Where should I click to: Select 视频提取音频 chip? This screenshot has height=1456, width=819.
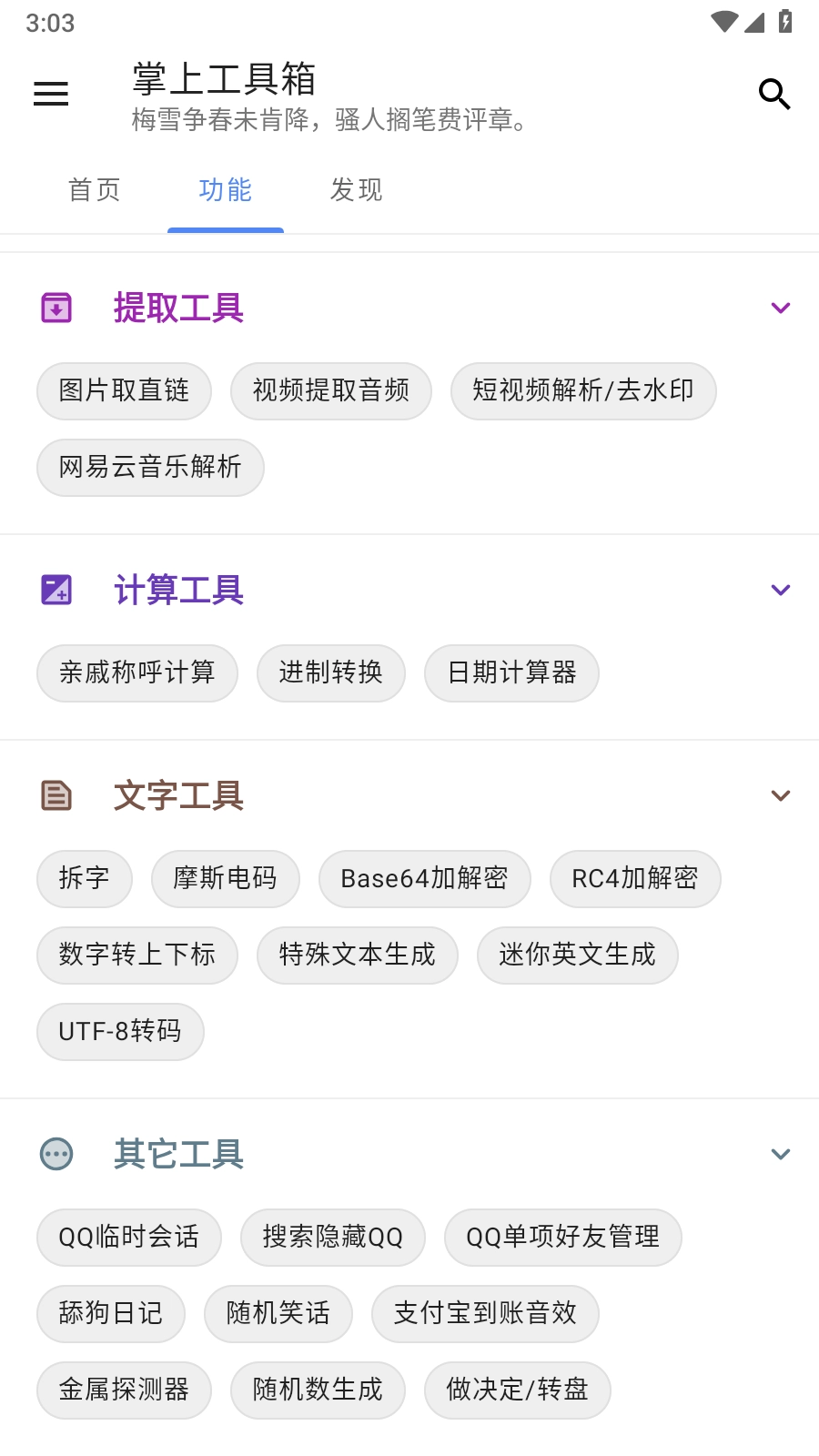pyautogui.click(x=331, y=391)
